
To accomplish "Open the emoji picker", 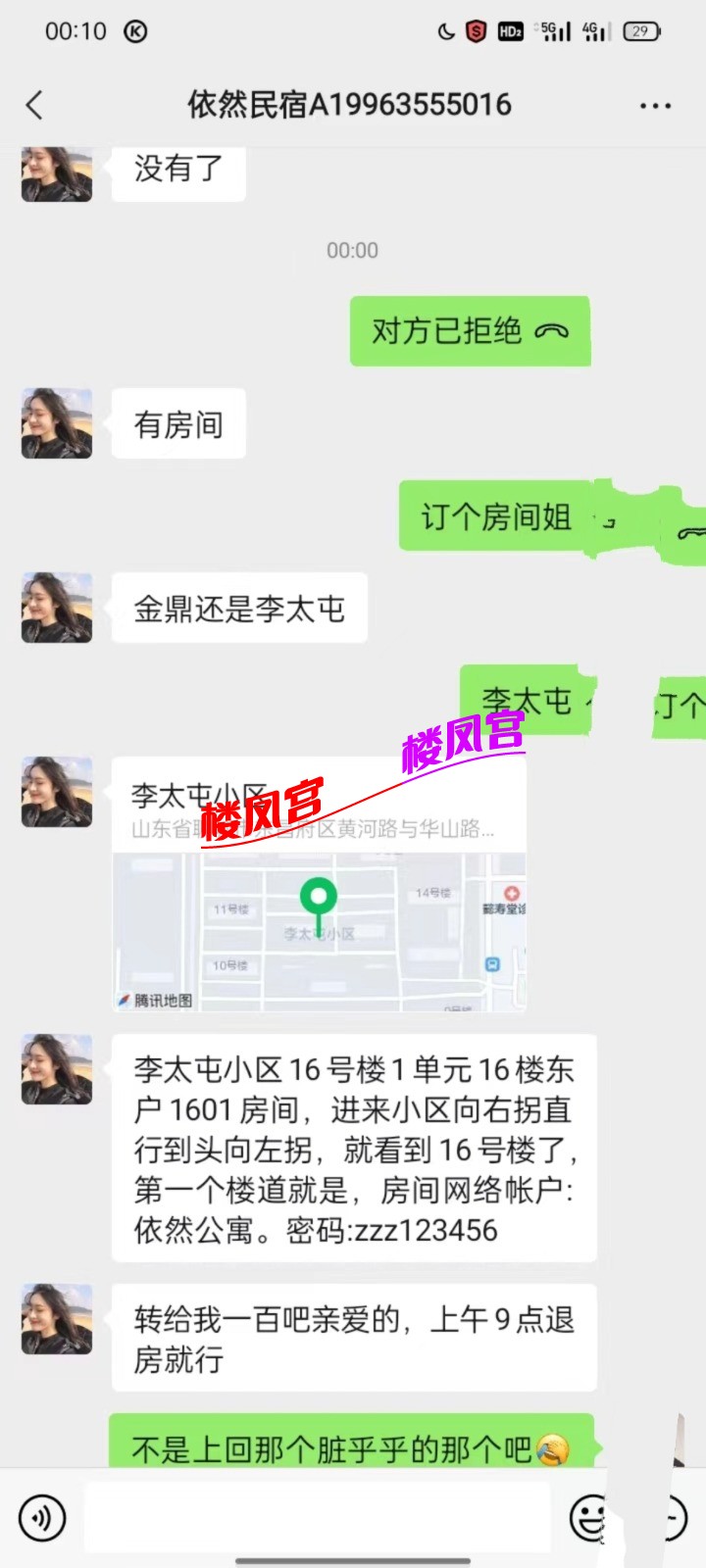I will pos(590,1518).
